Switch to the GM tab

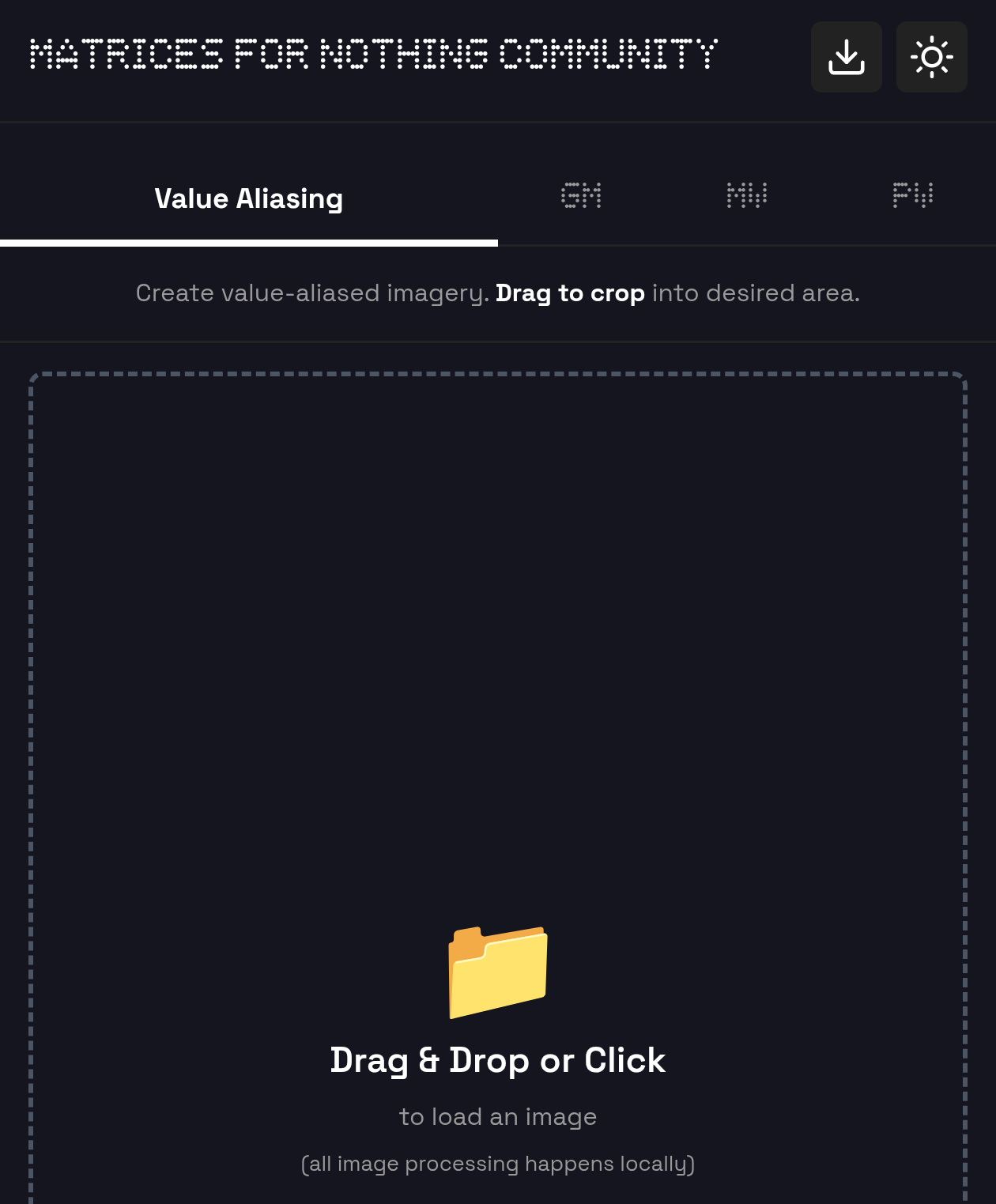pyautogui.click(x=581, y=195)
